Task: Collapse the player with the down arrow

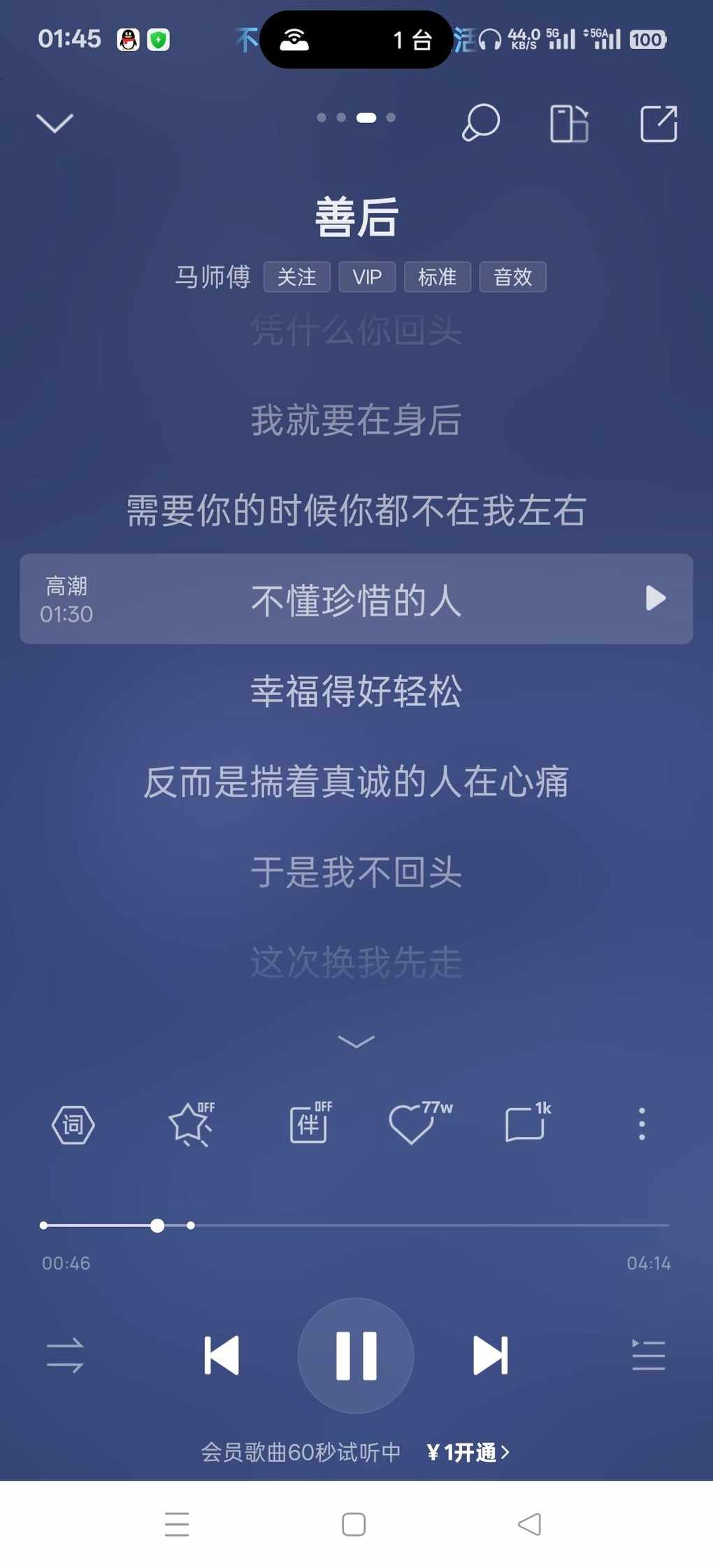Action: click(55, 124)
